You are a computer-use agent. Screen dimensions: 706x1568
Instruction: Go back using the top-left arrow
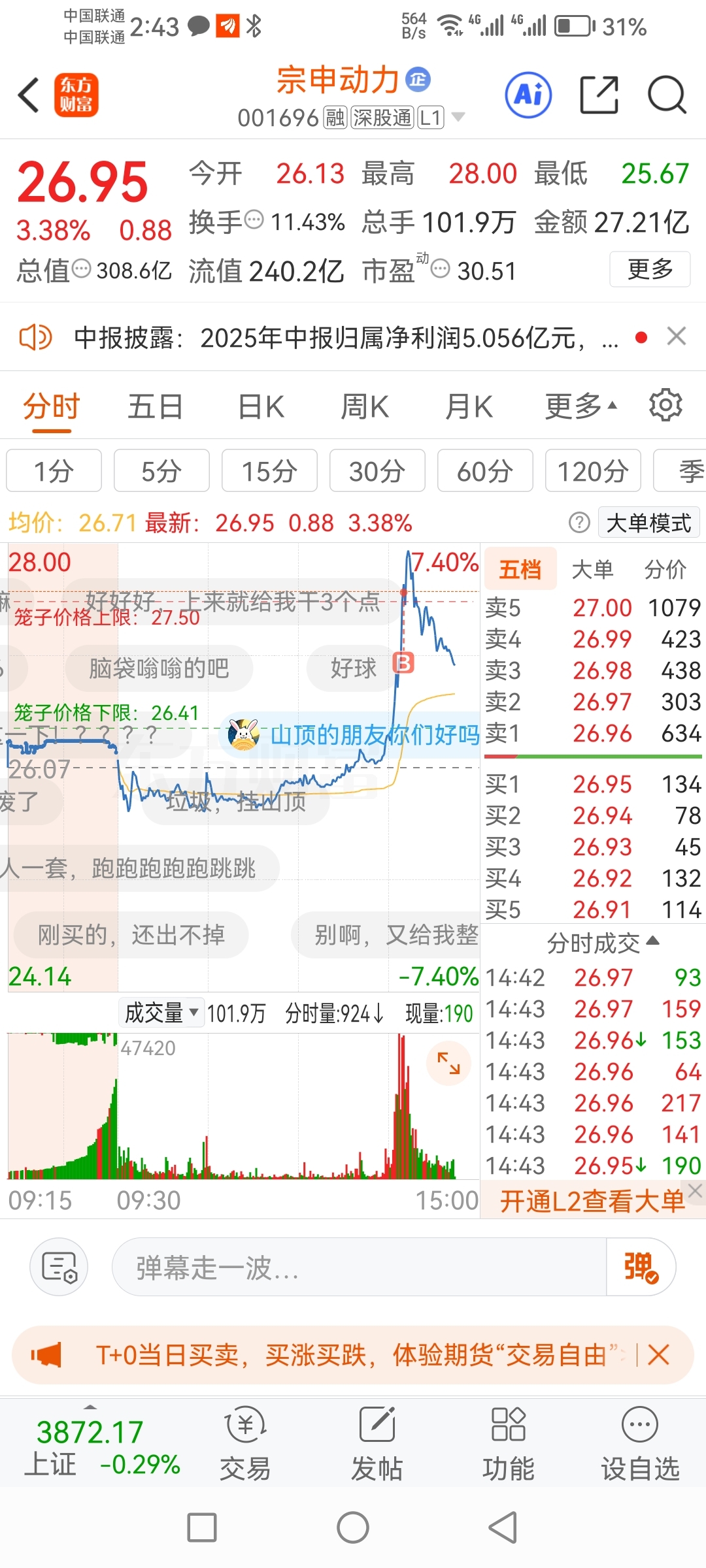[x=29, y=95]
